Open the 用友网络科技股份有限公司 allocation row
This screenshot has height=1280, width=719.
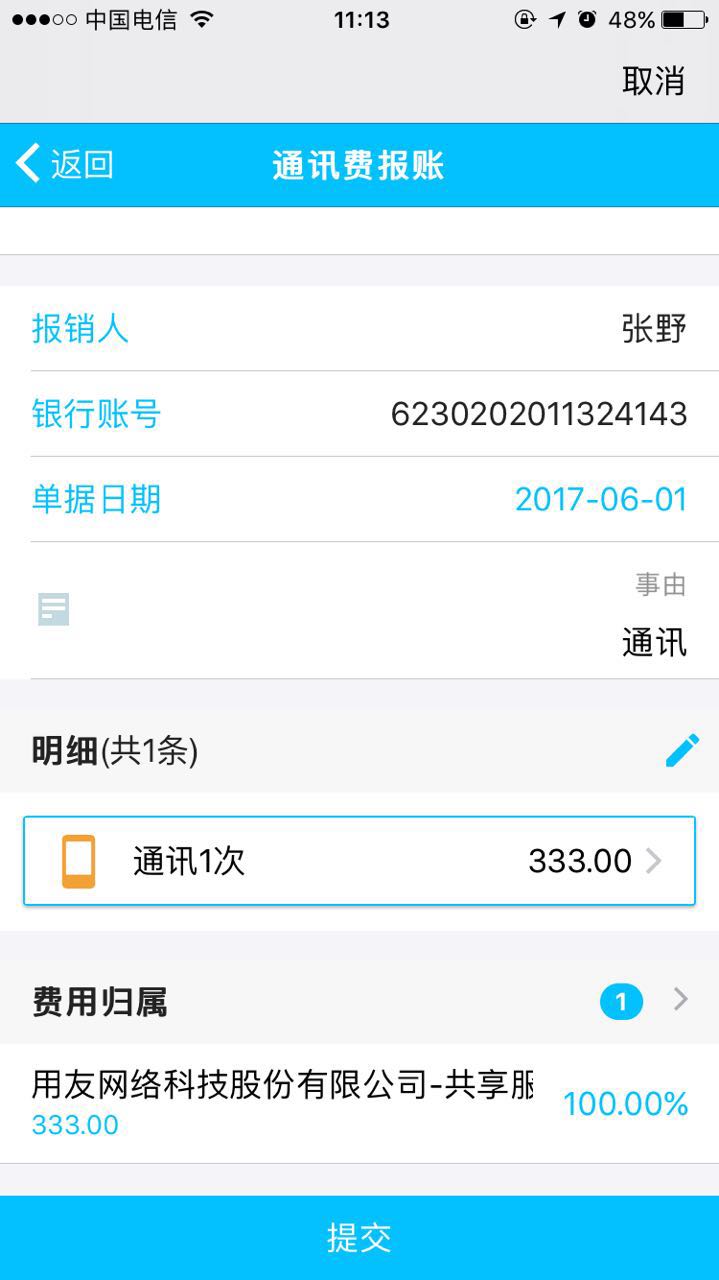(x=359, y=1103)
